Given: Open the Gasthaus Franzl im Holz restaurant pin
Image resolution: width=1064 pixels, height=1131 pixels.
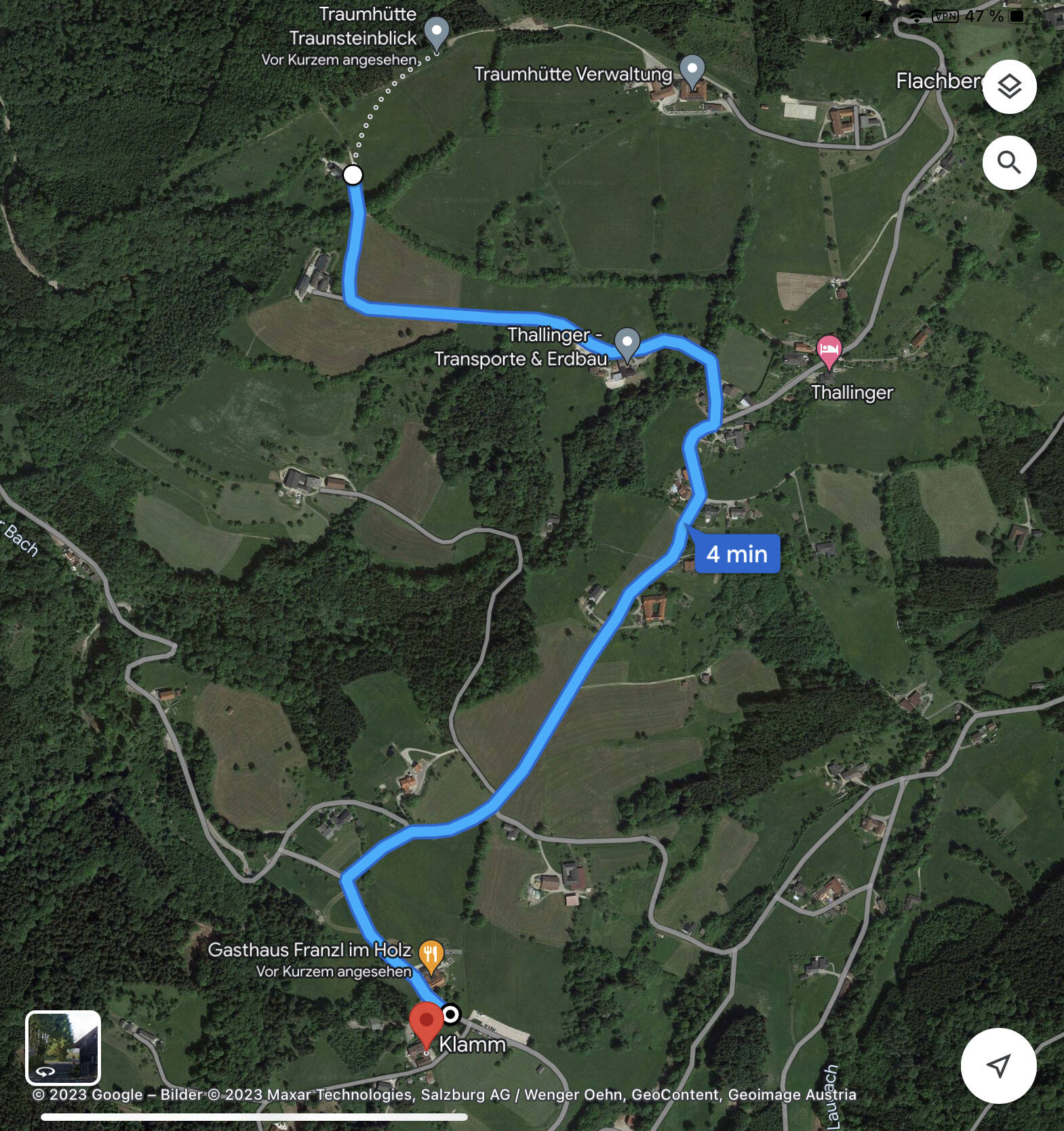Looking at the screenshot, I should (x=431, y=954).
